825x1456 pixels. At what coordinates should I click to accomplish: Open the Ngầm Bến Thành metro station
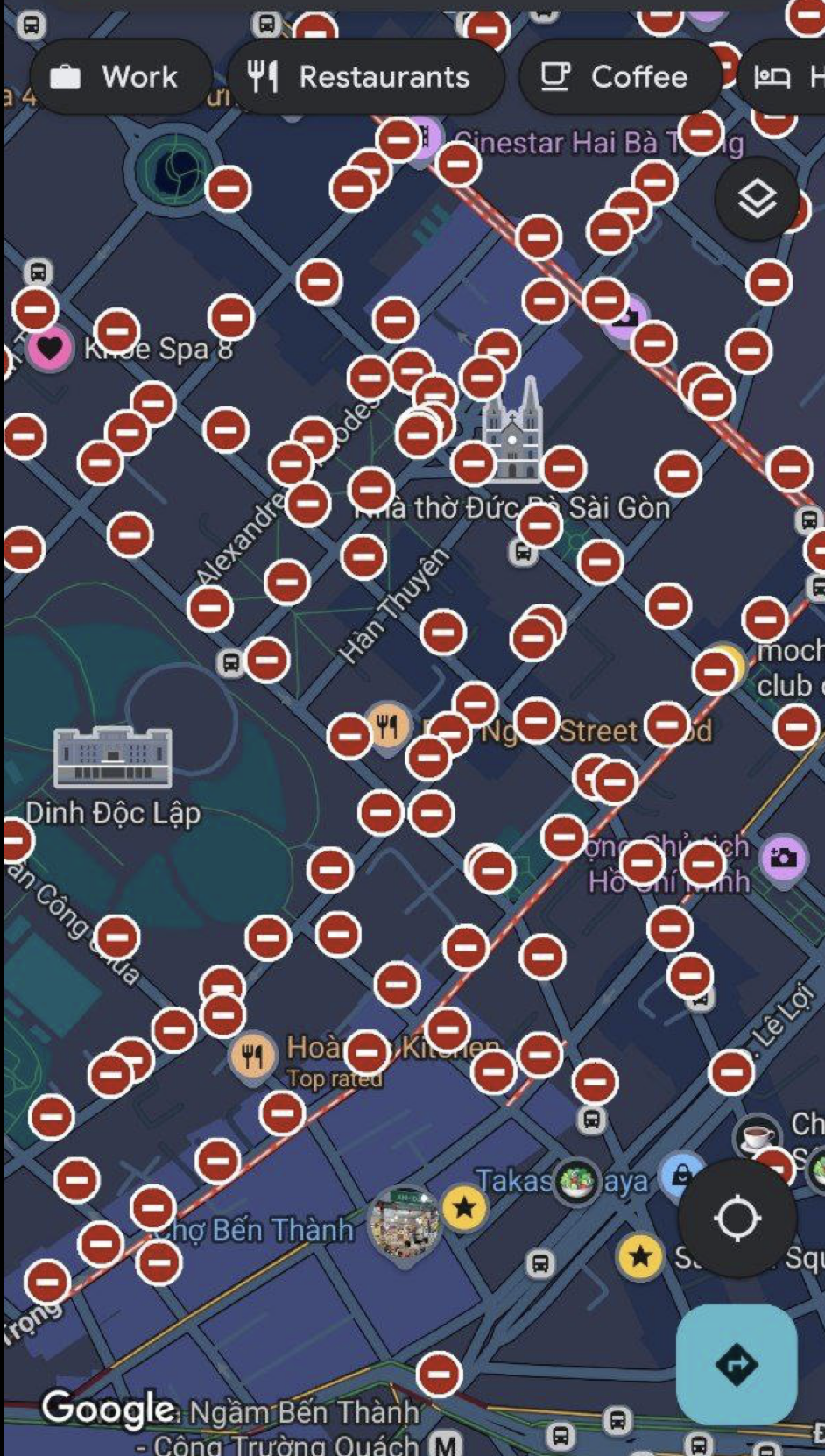pyautogui.click(x=447, y=1442)
